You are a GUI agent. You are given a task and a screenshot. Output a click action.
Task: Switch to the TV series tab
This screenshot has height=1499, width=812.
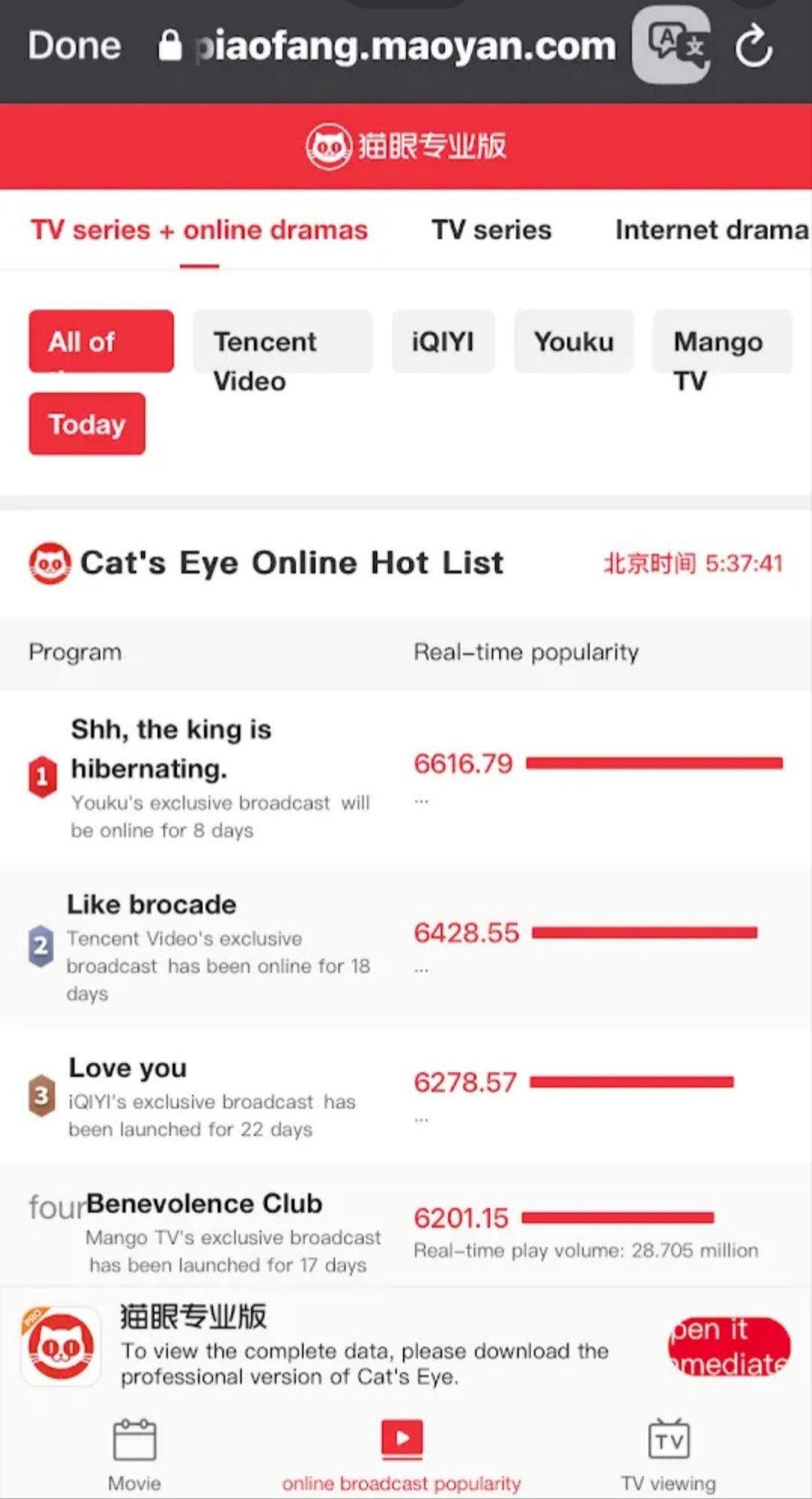491,230
